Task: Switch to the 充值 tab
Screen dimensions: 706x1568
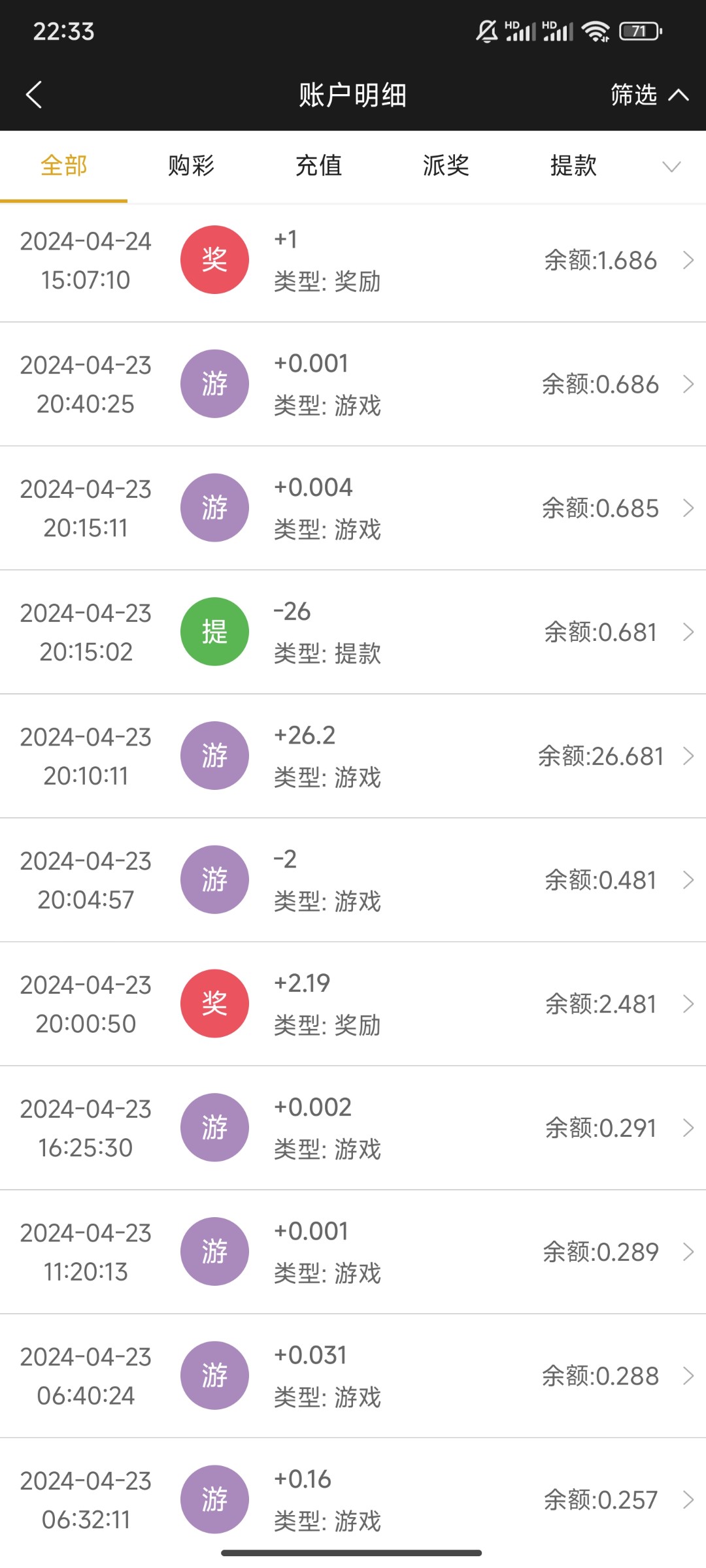Action: [318, 167]
